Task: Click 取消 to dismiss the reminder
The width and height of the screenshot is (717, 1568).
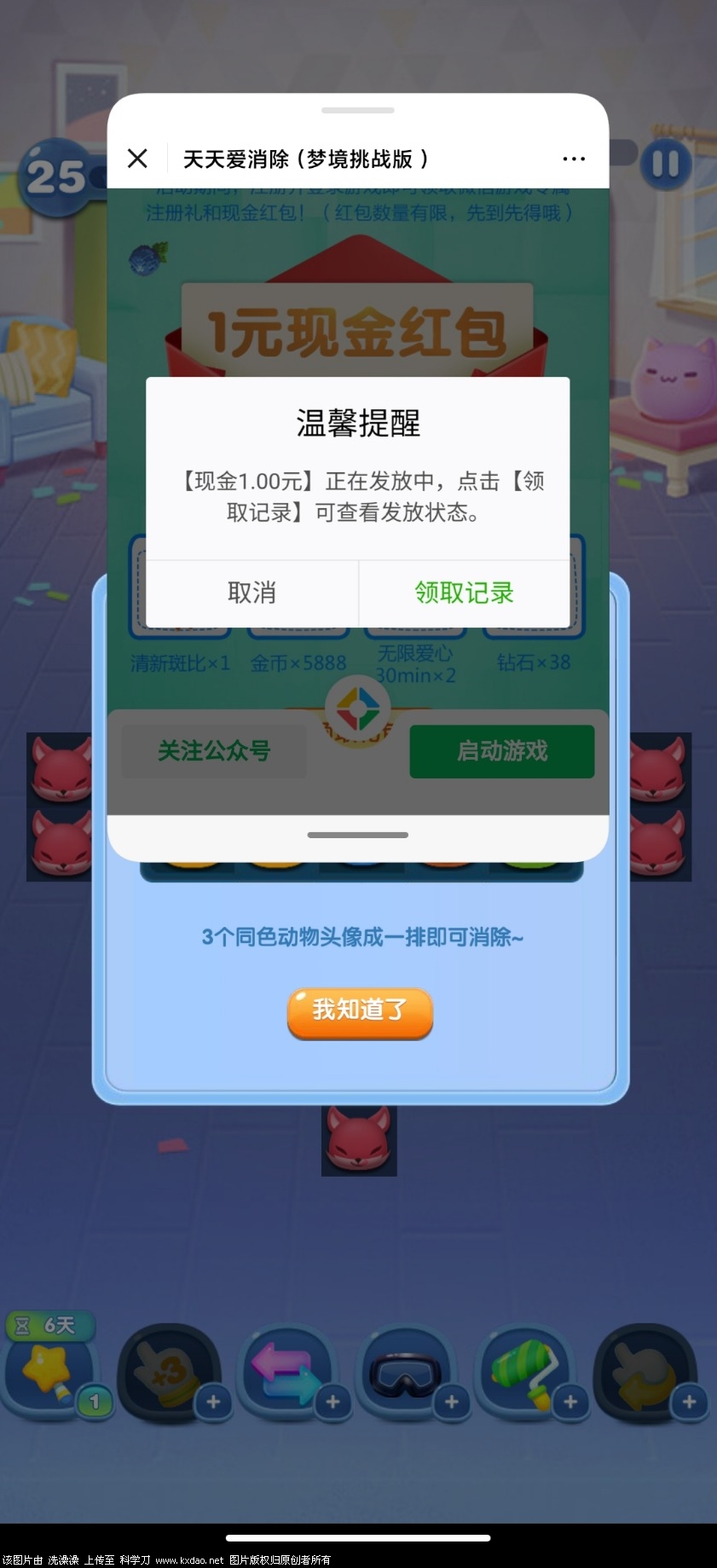Action: coord(251,593)
